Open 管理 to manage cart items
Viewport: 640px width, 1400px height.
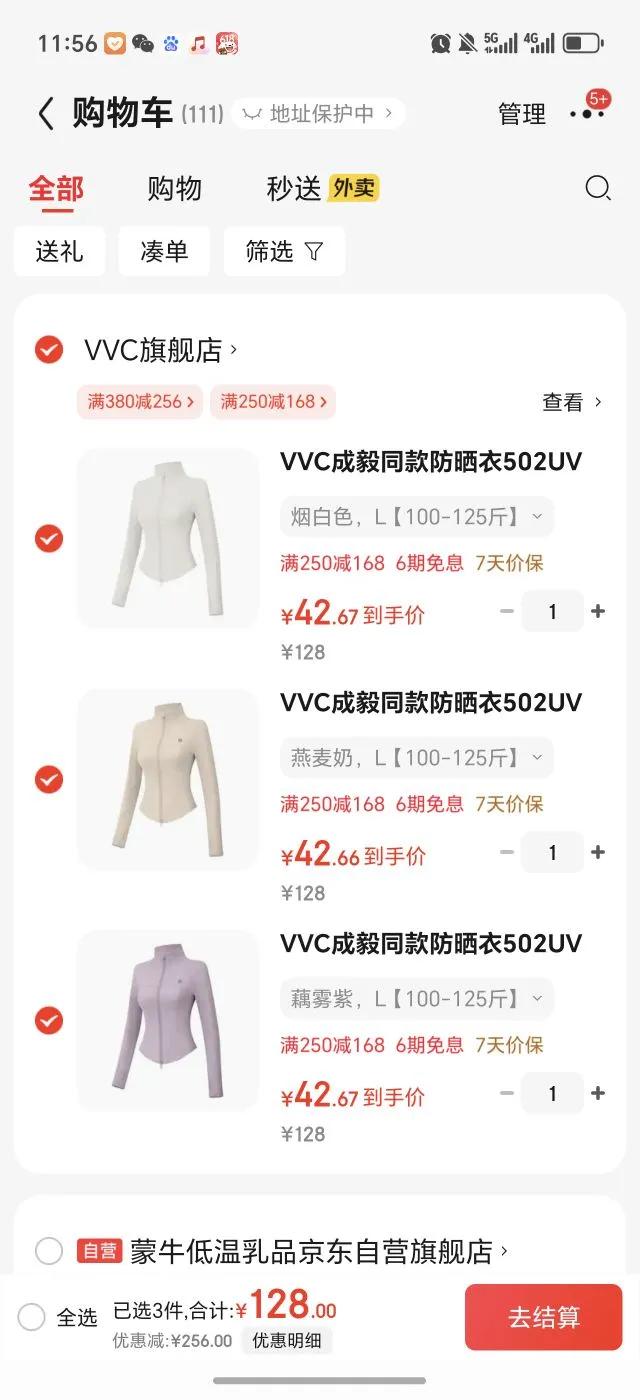522,114
